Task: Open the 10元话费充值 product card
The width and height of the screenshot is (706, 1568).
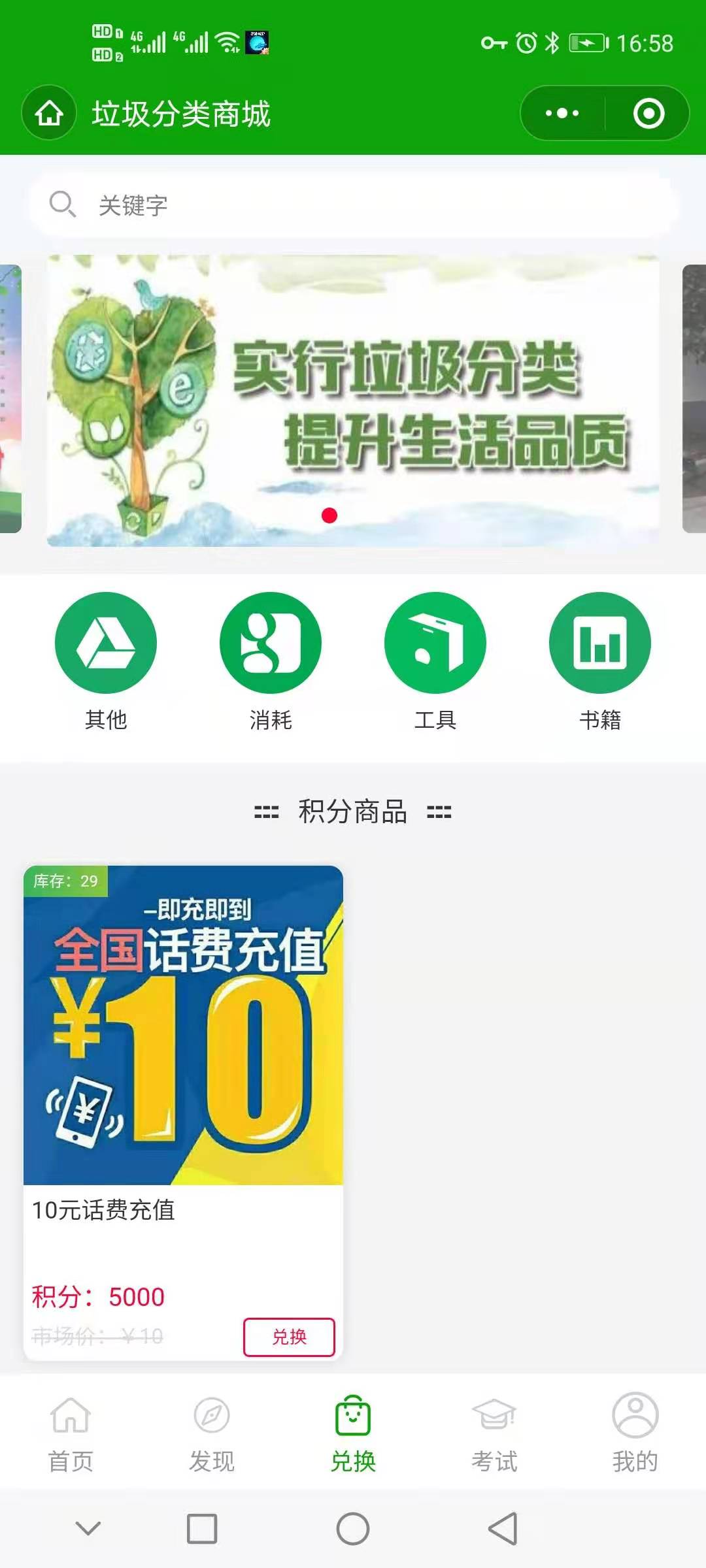Action: point(183,1045)
